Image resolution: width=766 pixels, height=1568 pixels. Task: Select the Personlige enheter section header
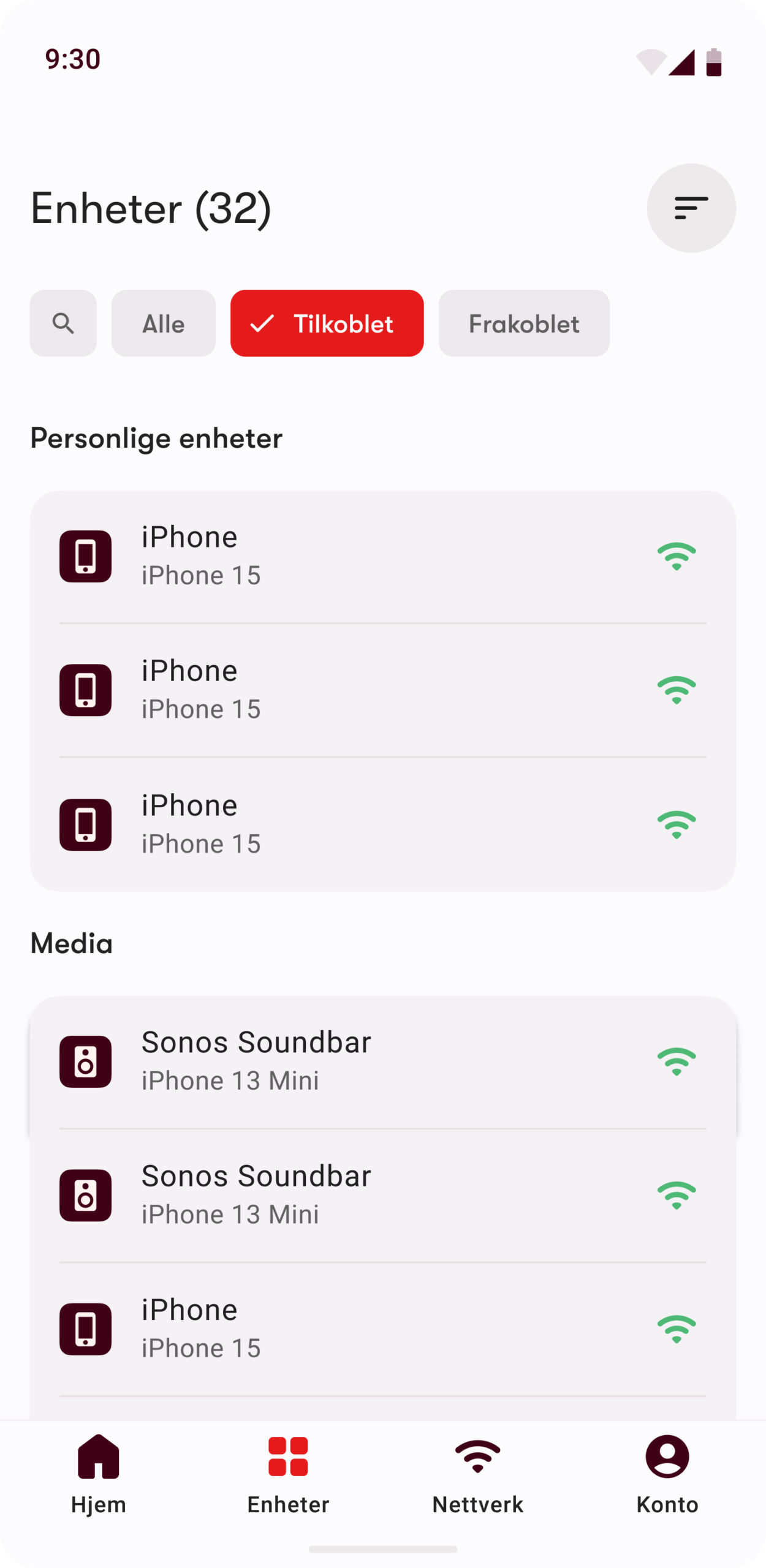156,437
